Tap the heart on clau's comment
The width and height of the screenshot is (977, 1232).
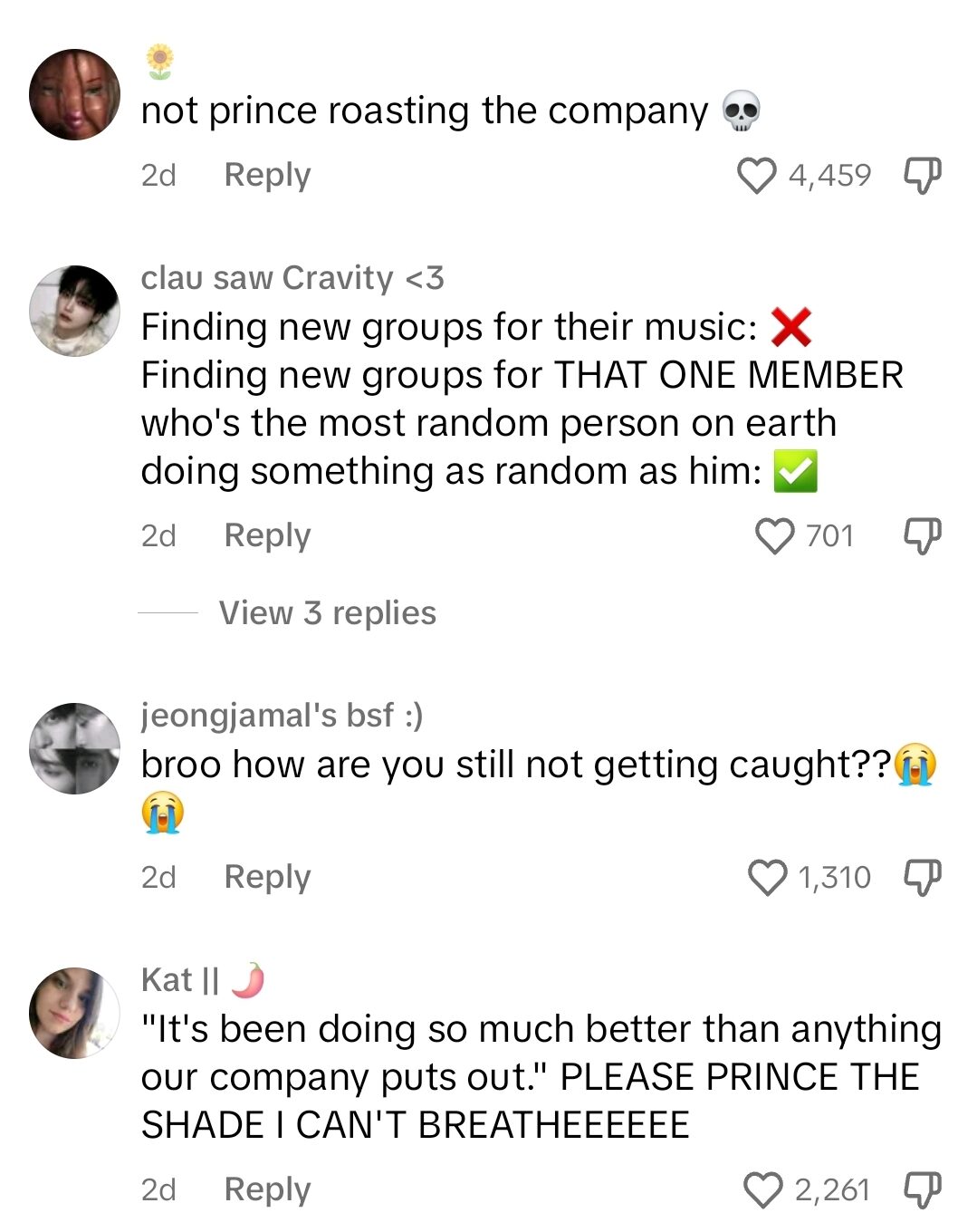click(x=776, y=534)
